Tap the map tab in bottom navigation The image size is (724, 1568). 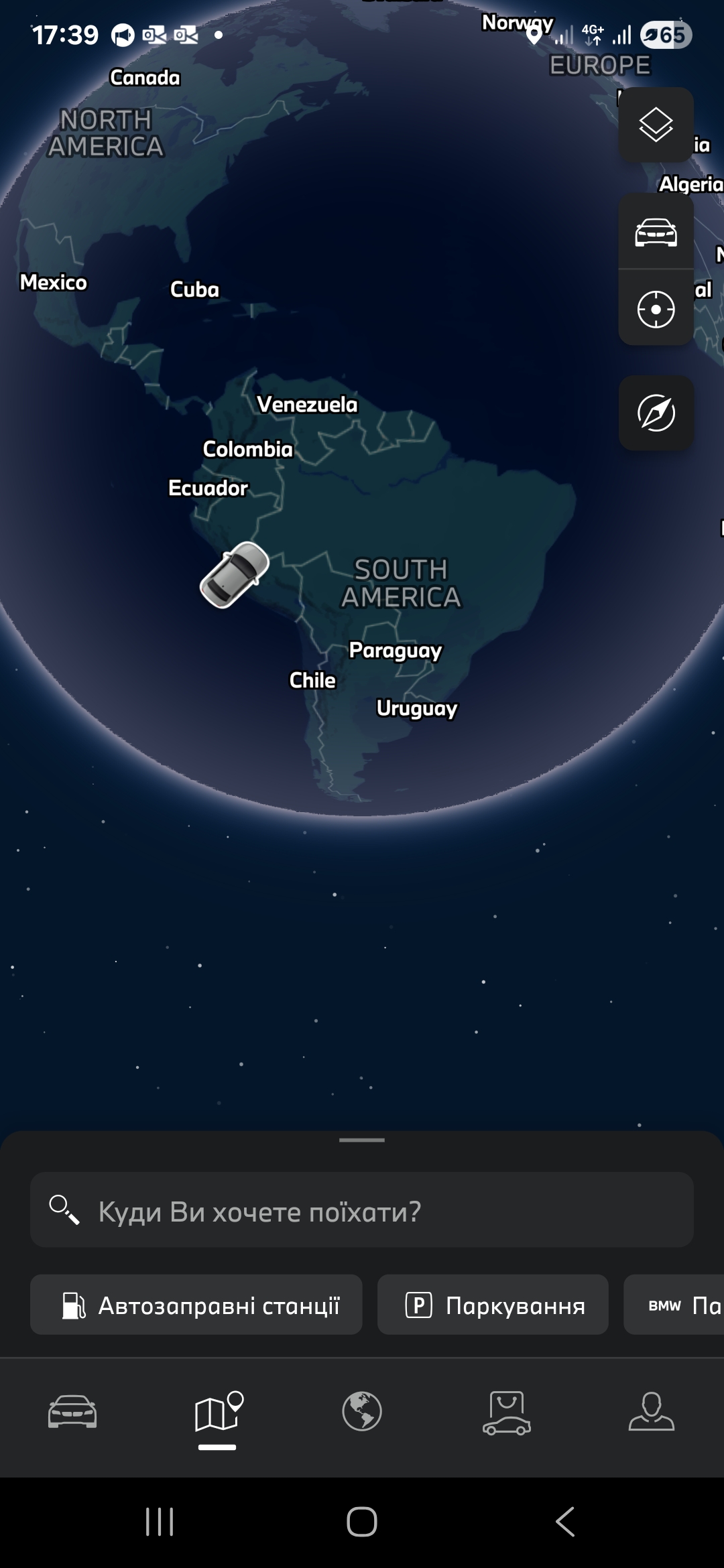point(217,1413)
